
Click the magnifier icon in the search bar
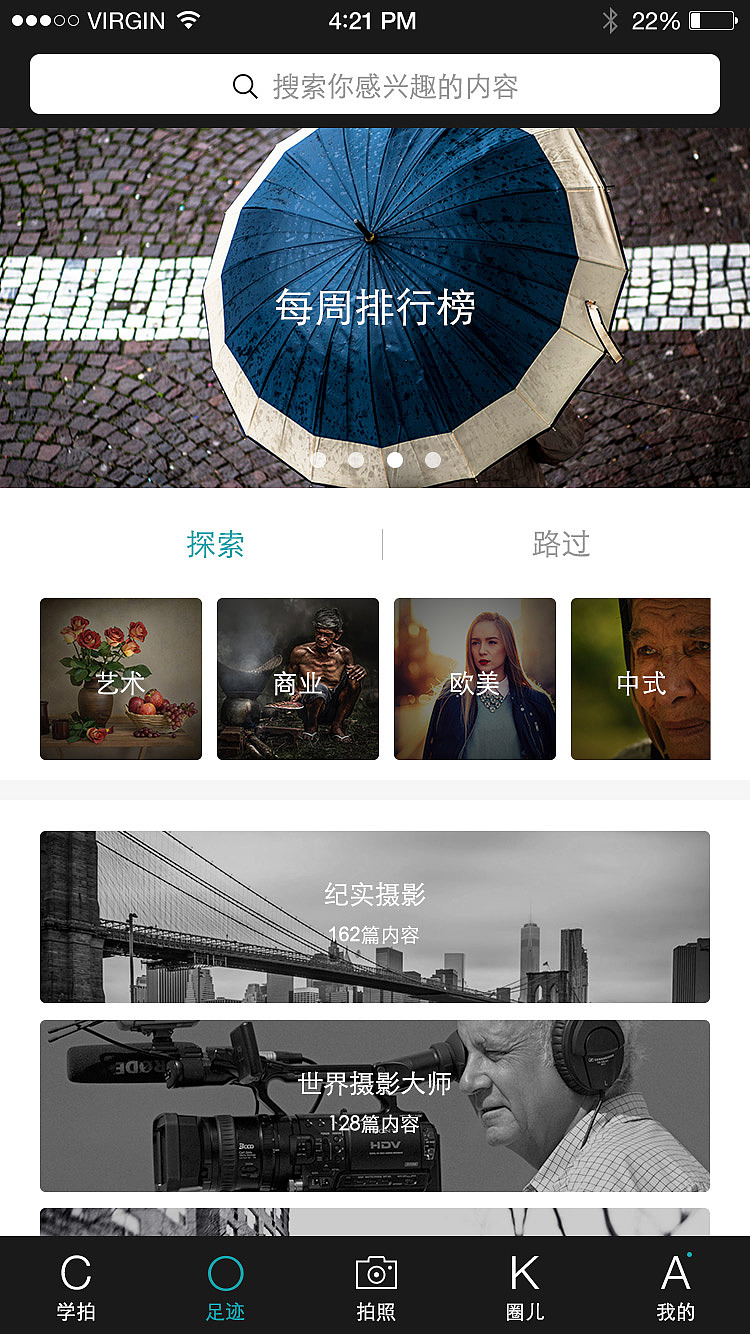coord(245,85)
